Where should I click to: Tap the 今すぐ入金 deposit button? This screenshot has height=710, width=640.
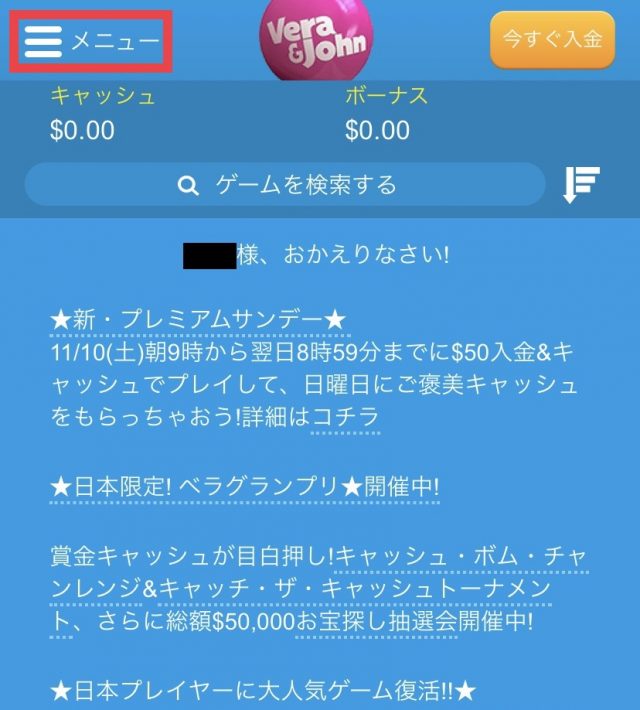coord(551,40)
